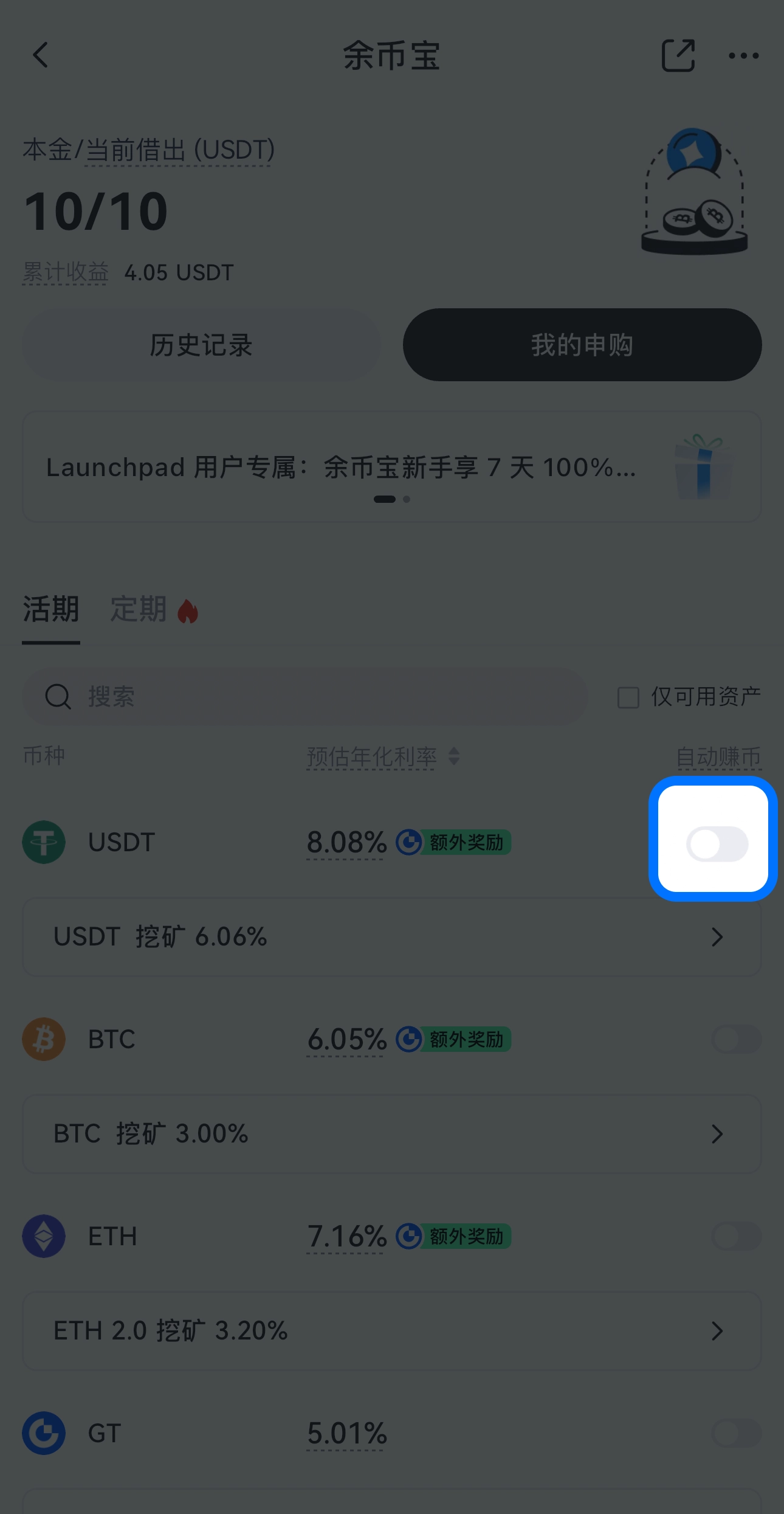Show the 累计收益 explanation
Screen dimensions: 784x1514
66,272
